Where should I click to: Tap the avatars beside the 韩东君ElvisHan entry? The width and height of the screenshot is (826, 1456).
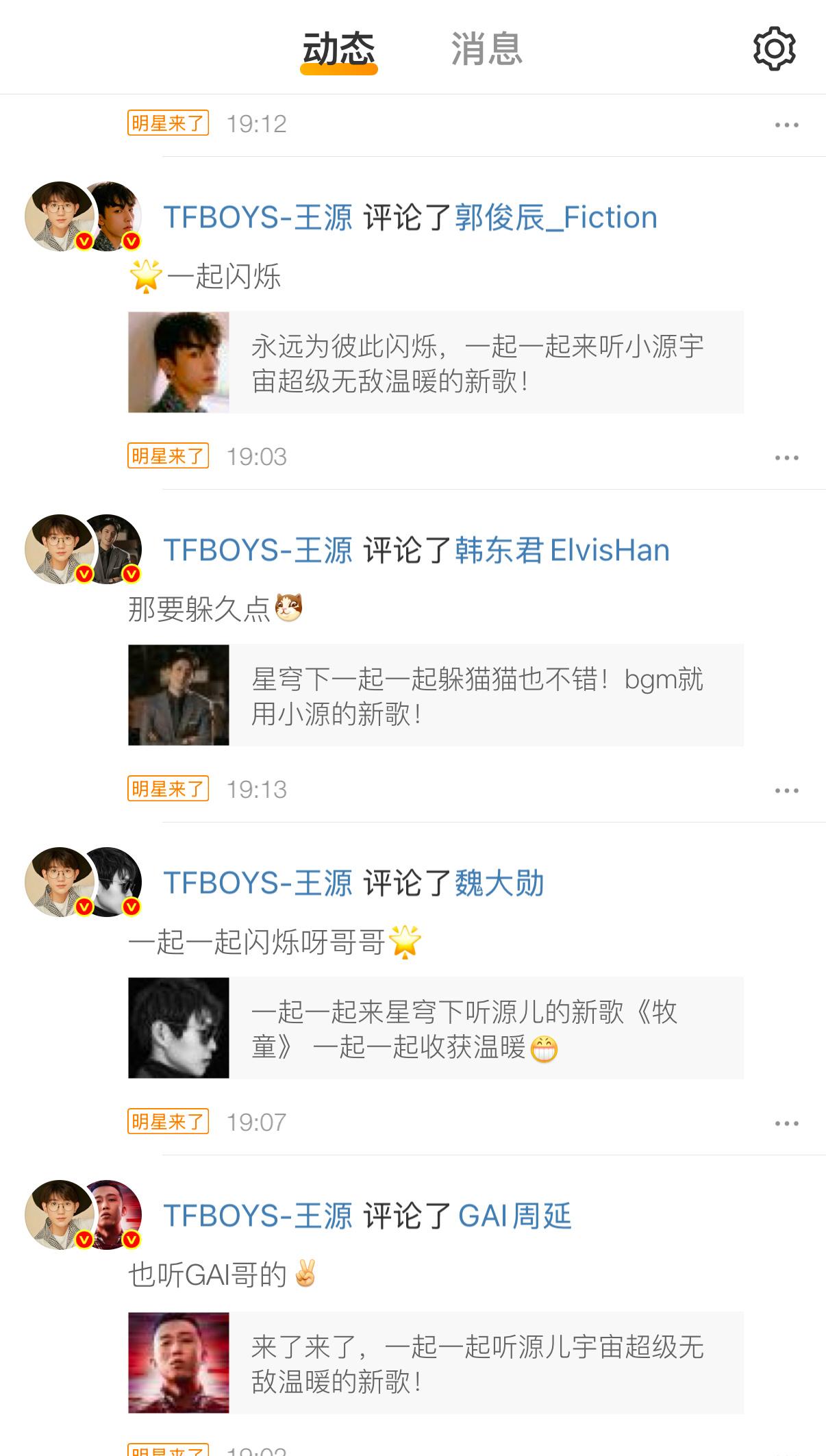[x=83, y=549]
